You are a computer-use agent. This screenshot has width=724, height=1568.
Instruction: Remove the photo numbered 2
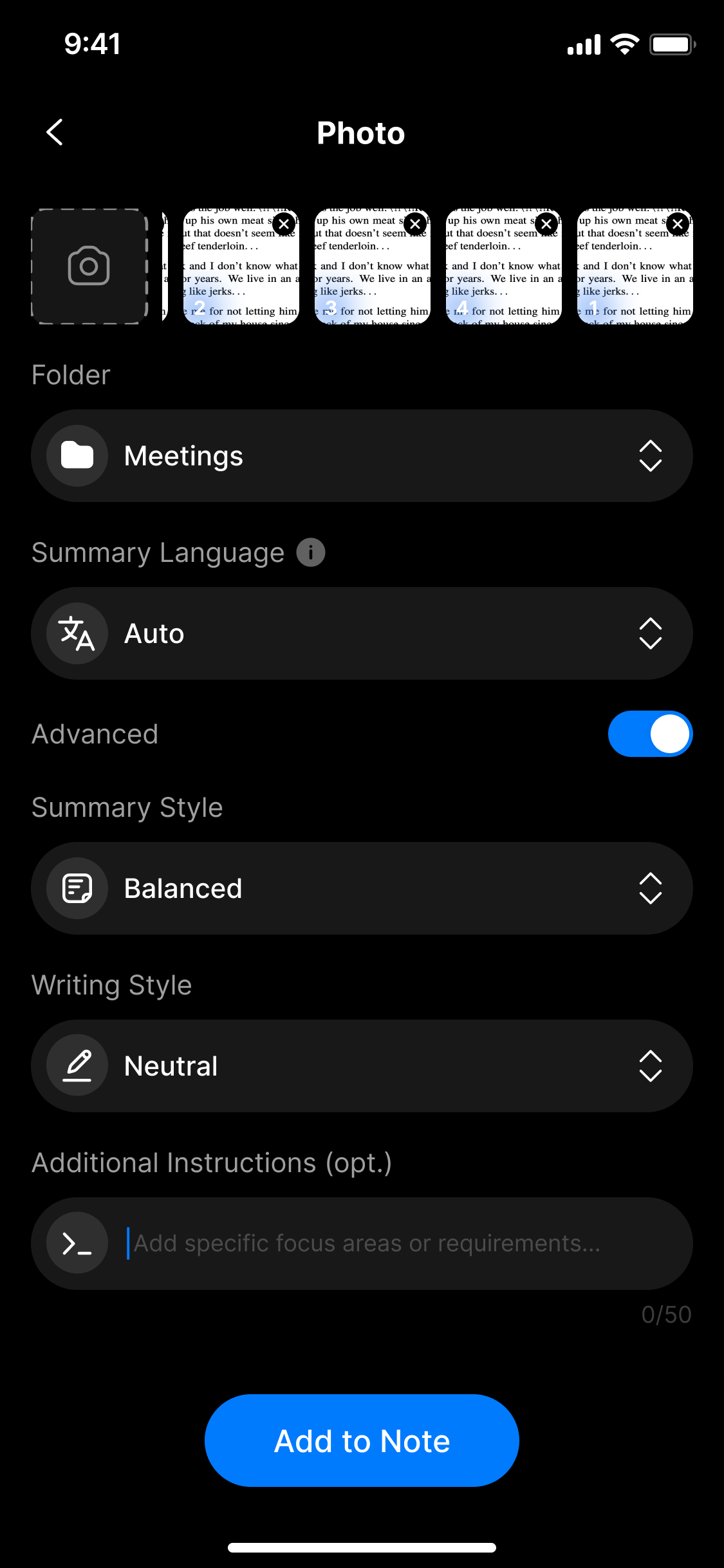click(284, 224)
